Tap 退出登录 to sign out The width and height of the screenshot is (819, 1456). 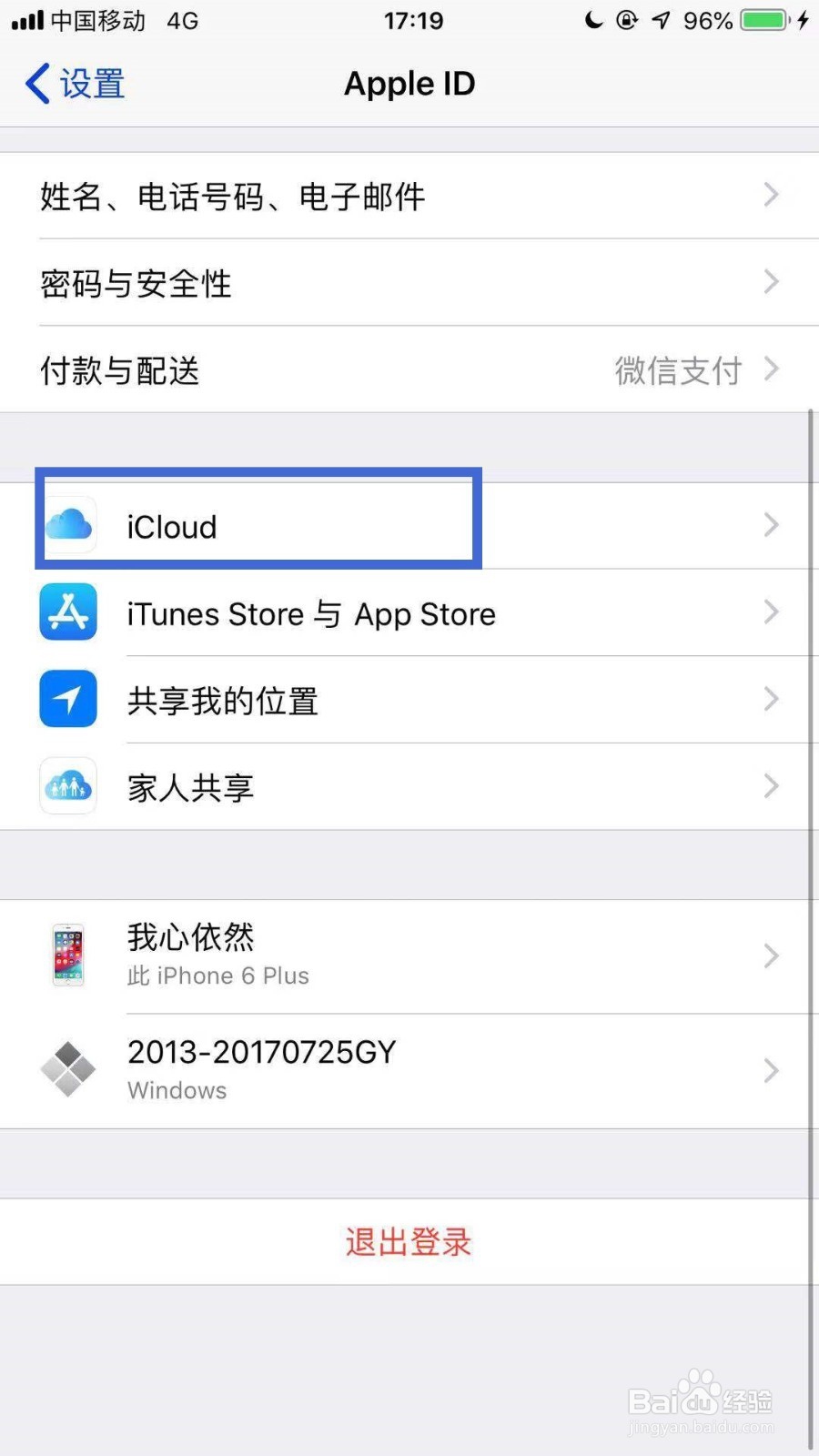(408, 1241)
